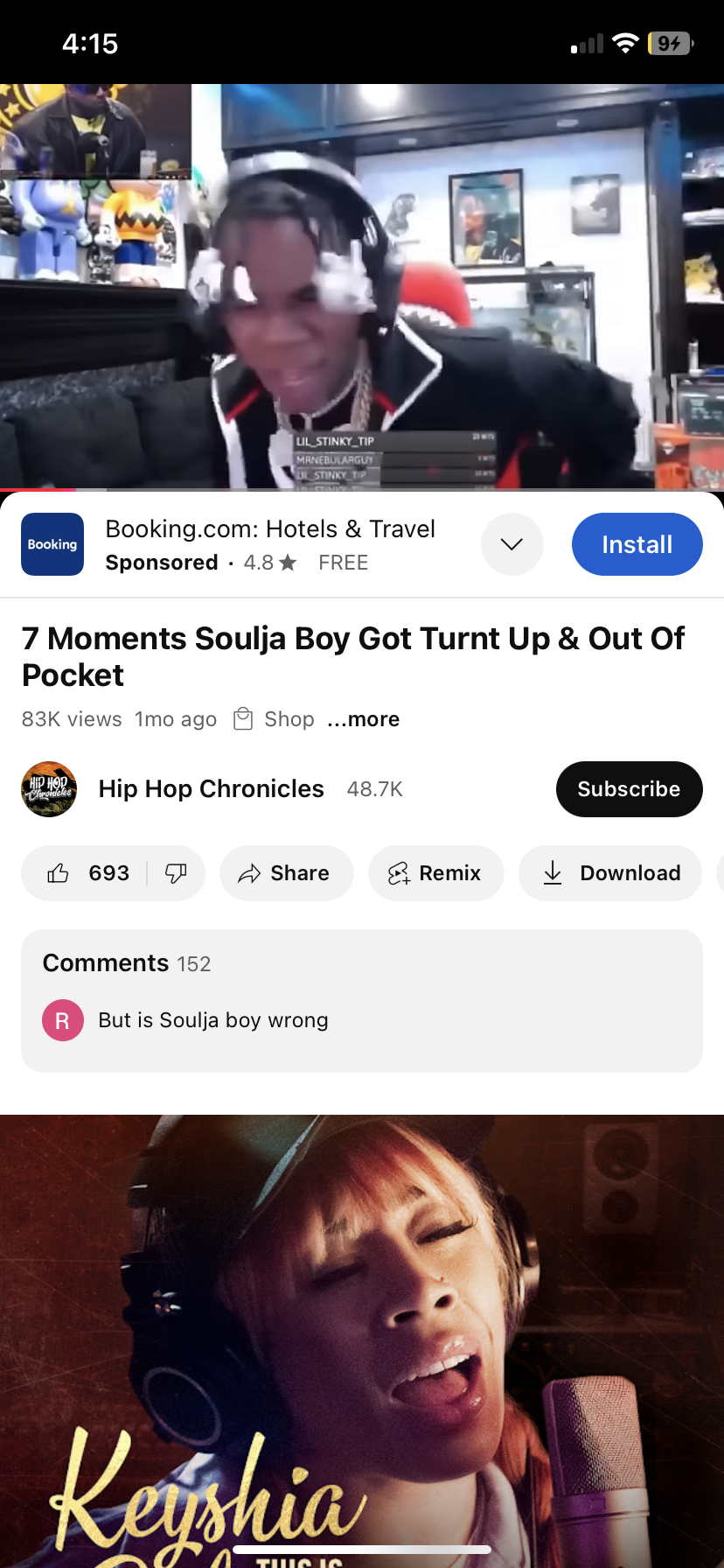Download the video
Viewport: 724px width, 1568px height.
(x=610, y=873)
